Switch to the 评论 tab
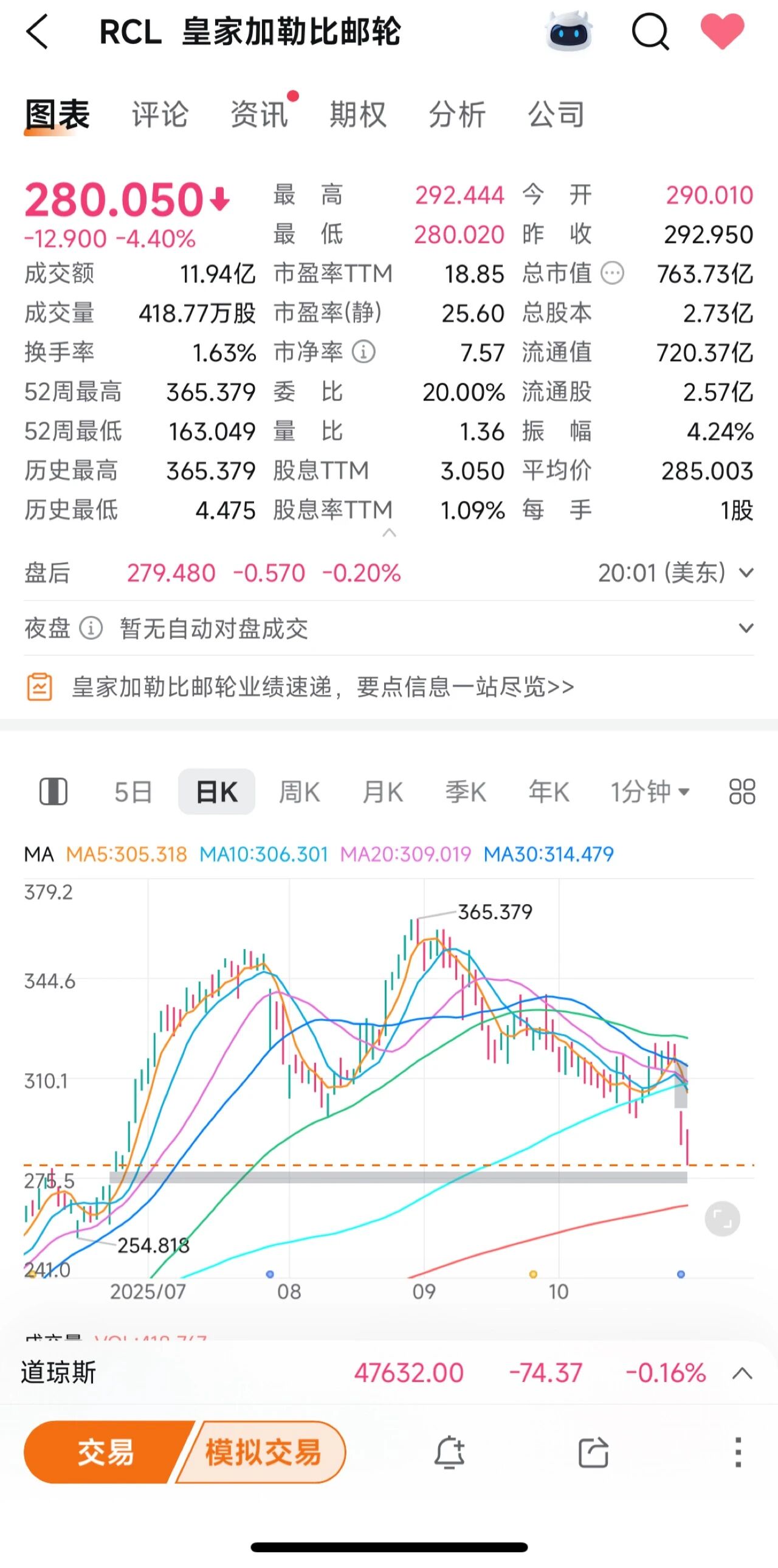Viewport: 778px width, 1568px height. [x=160, y=114]
